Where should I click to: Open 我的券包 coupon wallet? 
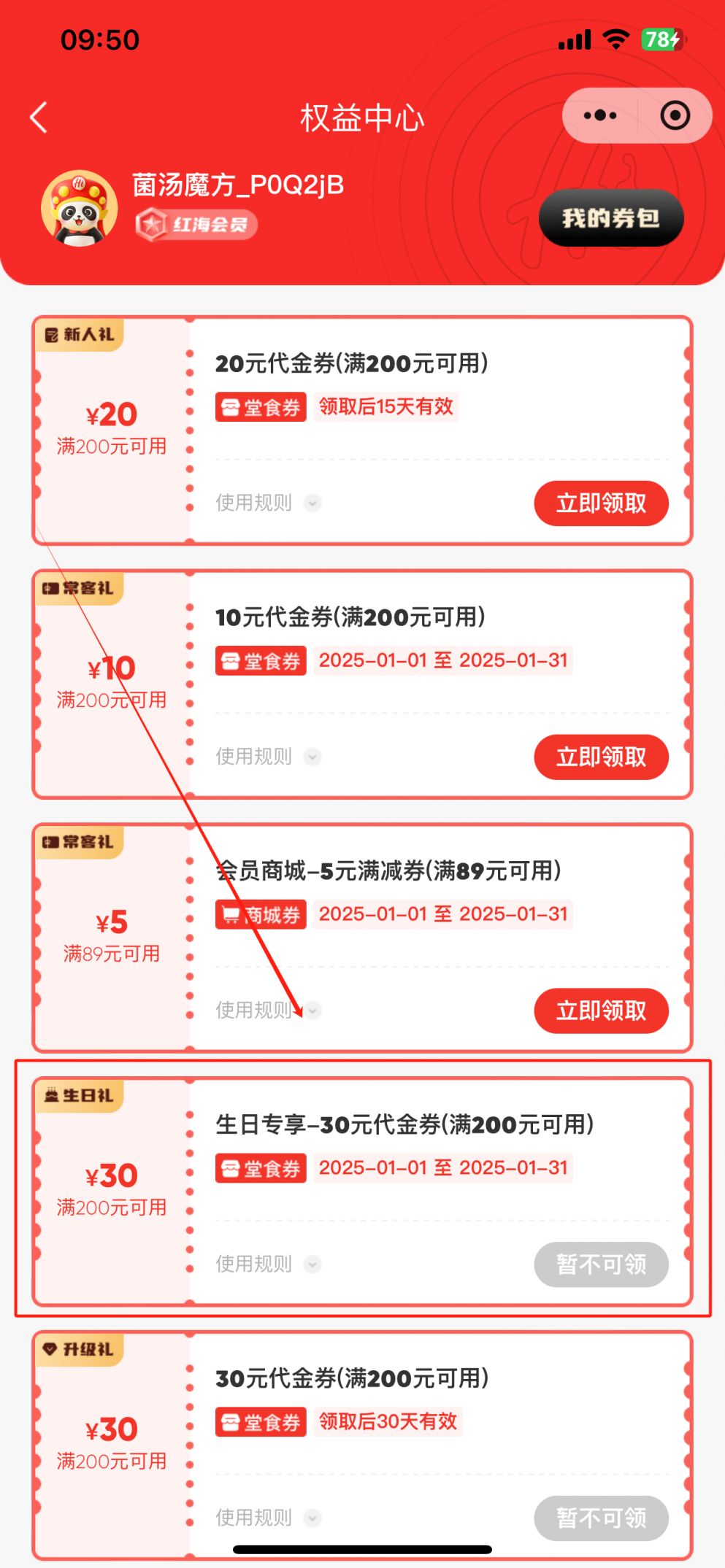(x=610, y=218)
